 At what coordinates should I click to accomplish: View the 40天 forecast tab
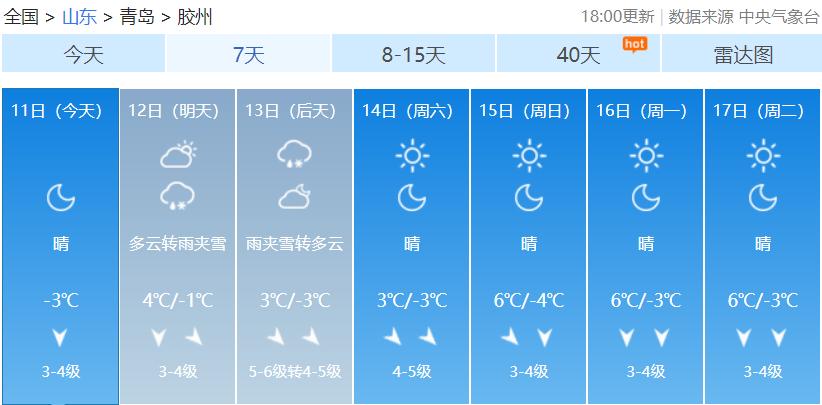pos(578,55)
